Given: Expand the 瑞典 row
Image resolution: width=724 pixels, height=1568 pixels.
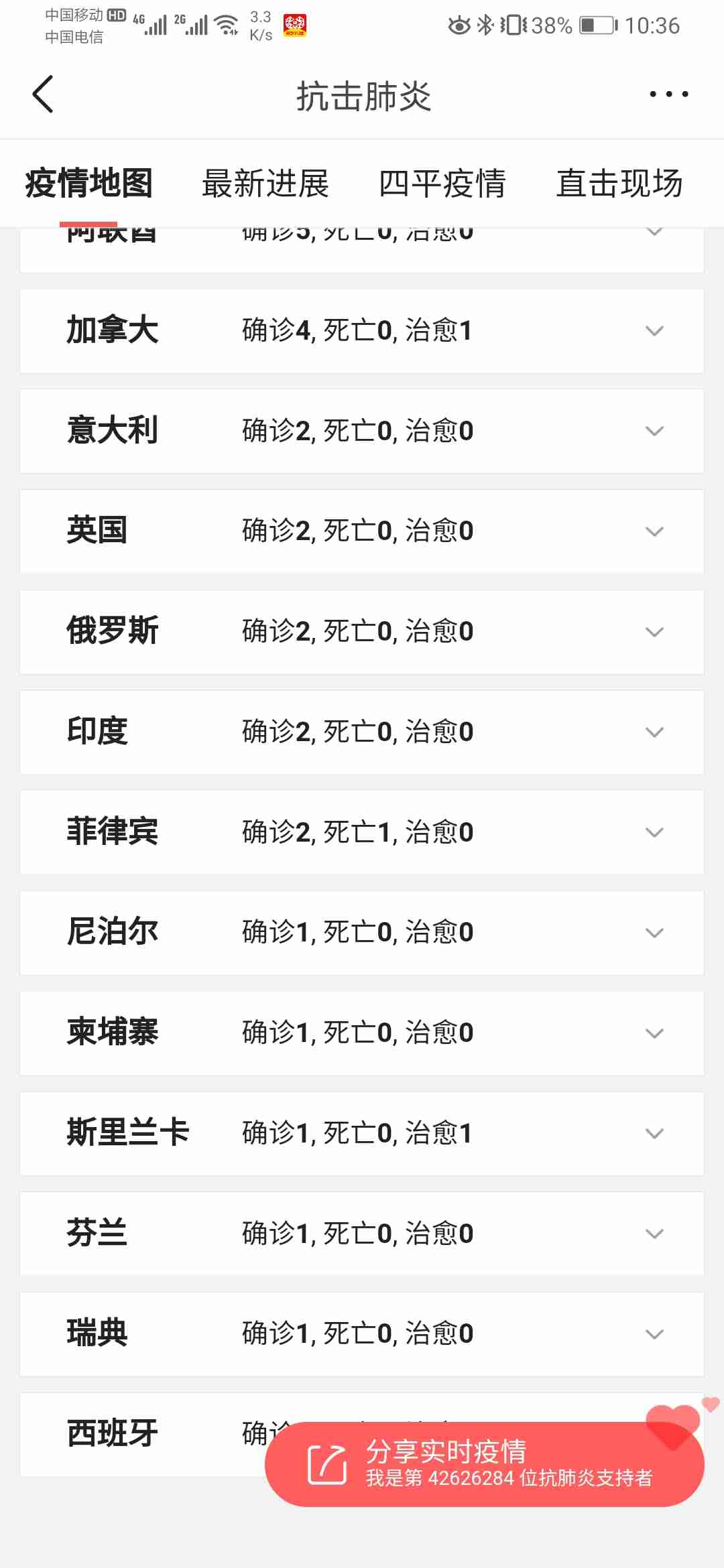Looking at the screenshot, I should (654, 1334).
